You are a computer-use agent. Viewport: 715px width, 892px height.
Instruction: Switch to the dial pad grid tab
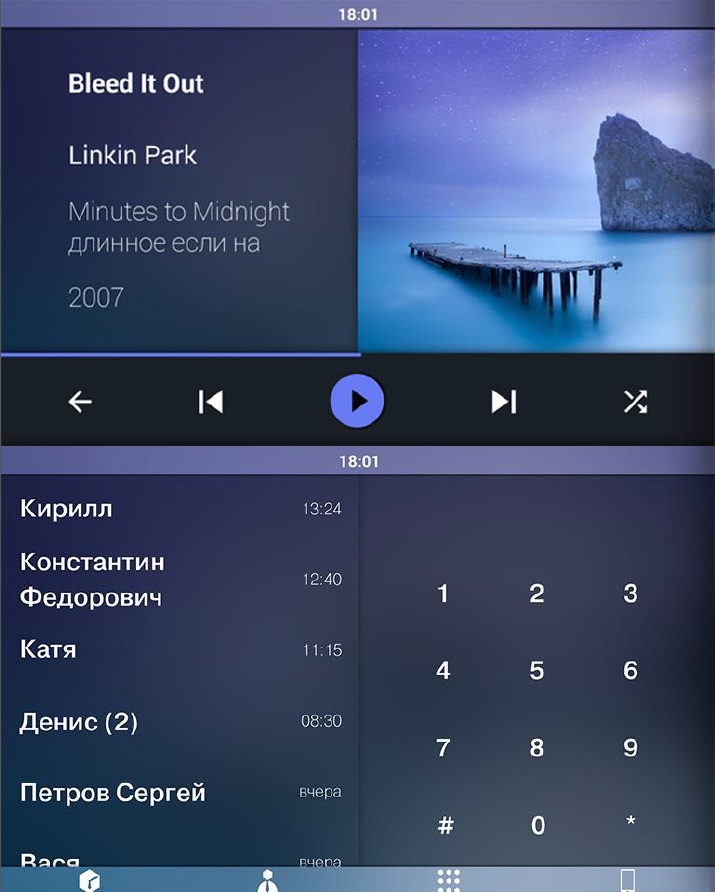pyautogui.click(x=448, y=881)
